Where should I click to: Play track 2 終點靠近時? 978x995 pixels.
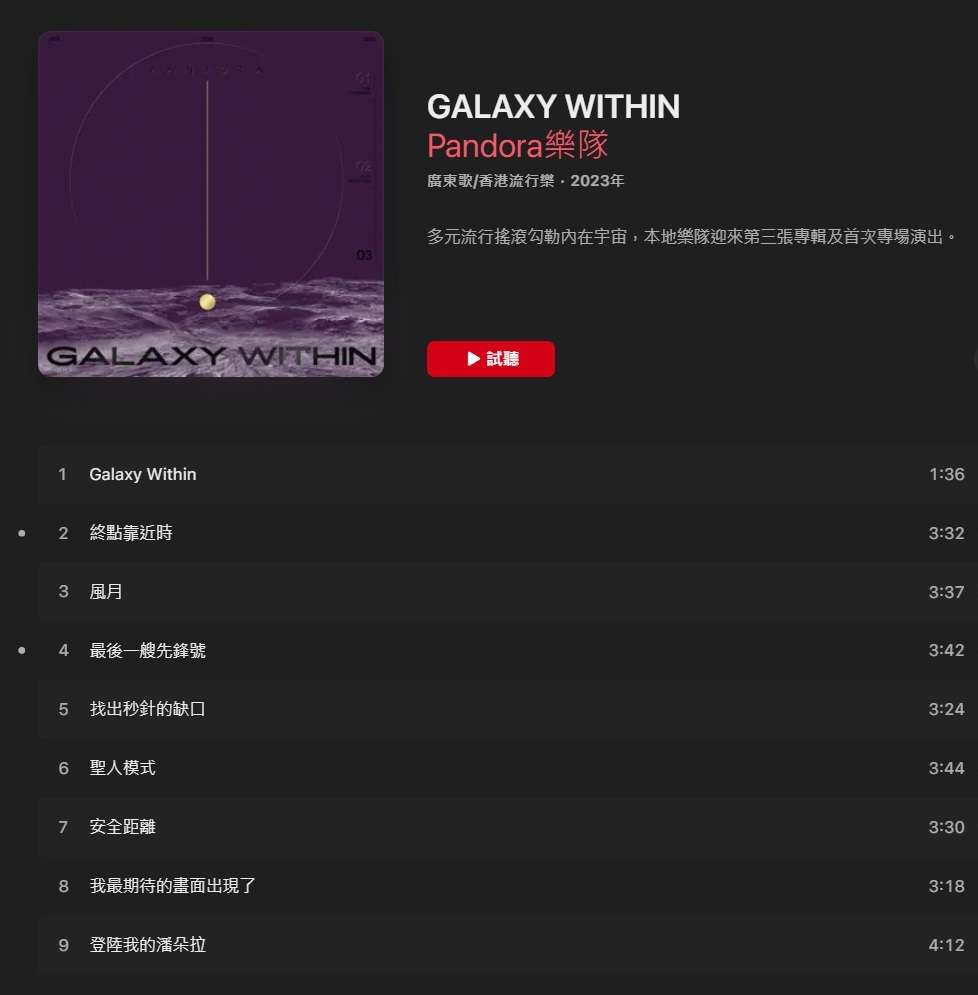pyautogui.click(x=131, y=533)
